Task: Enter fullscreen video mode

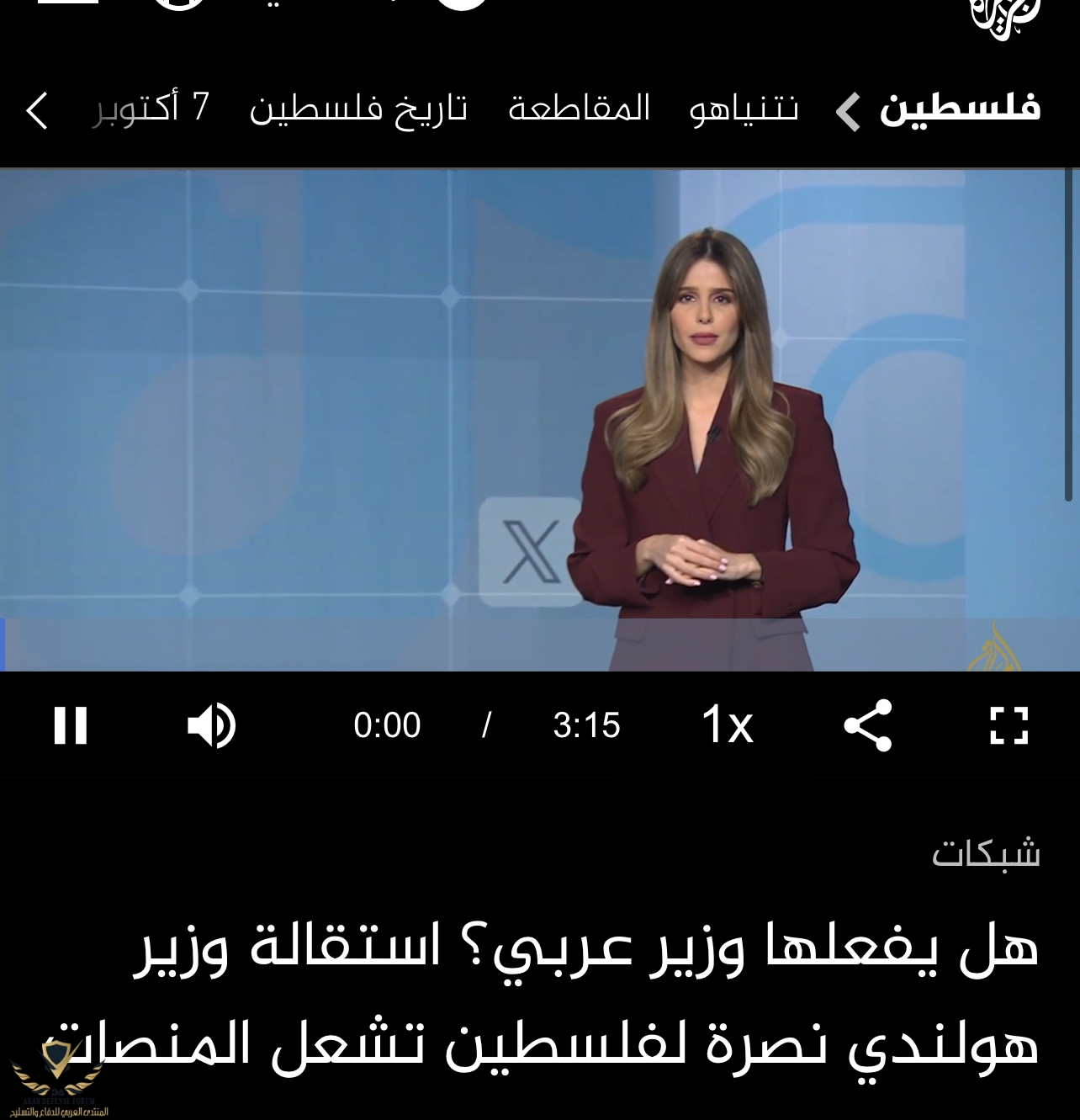Action: [x=1009, y=725]
